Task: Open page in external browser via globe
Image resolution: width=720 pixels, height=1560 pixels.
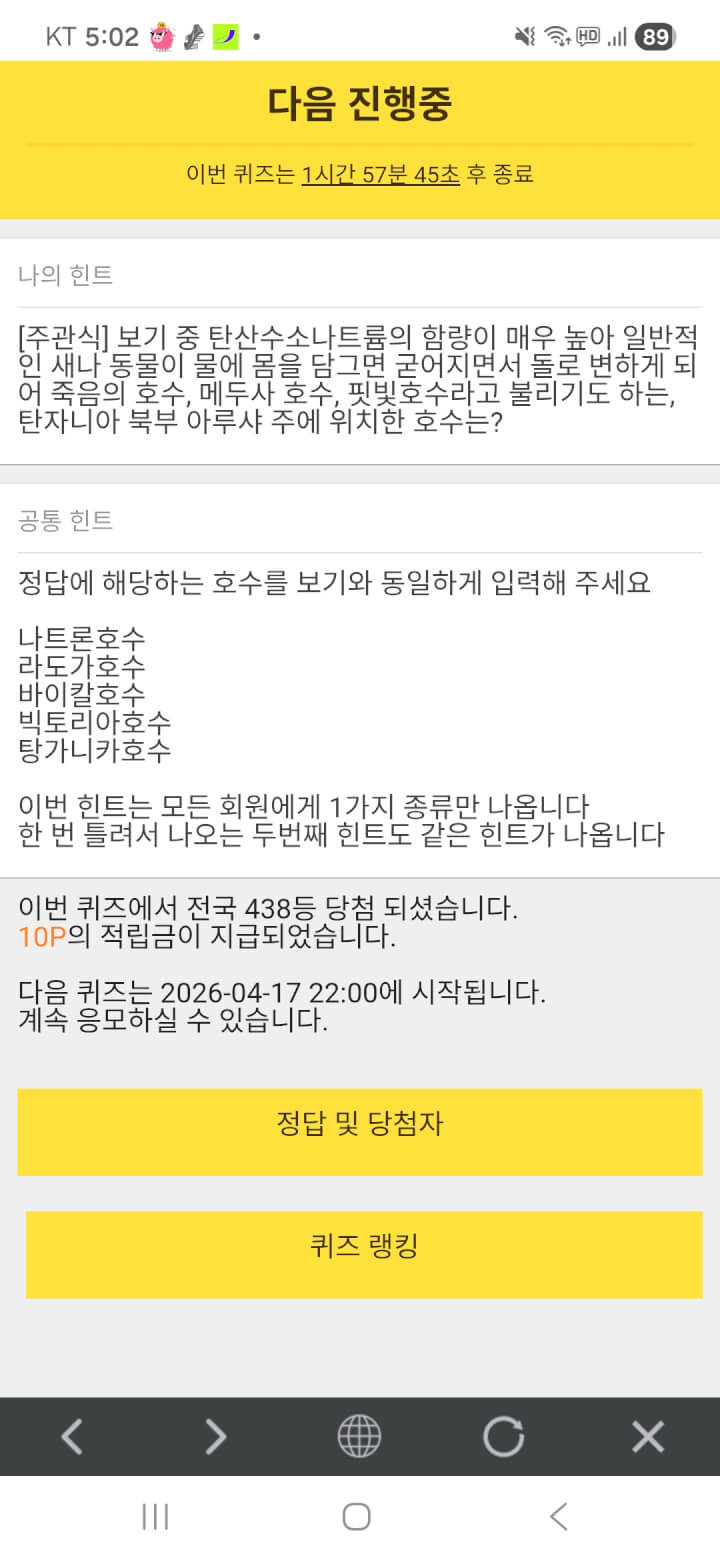Action: [x=359, y=1436]
